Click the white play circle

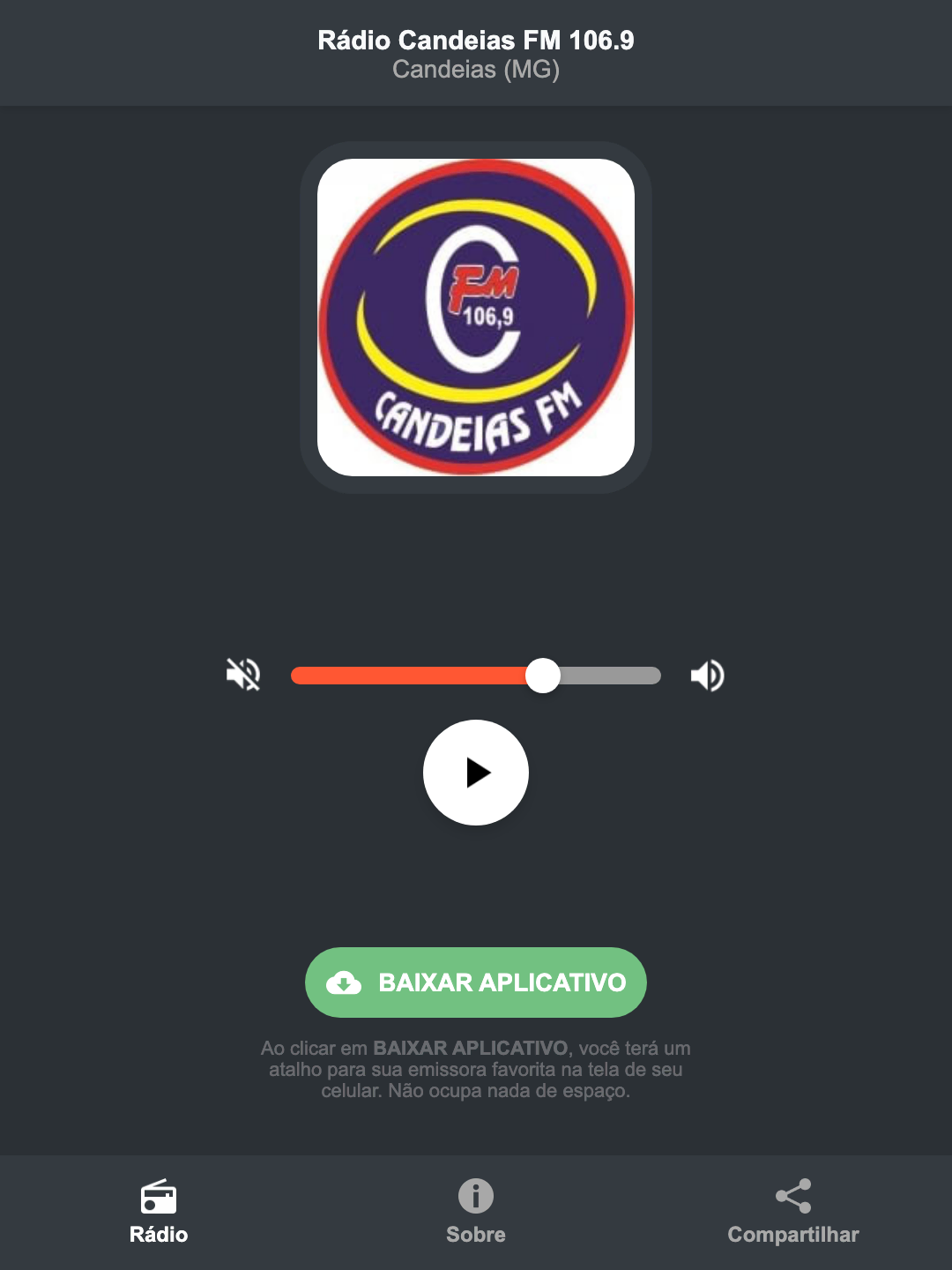[475, 773]
